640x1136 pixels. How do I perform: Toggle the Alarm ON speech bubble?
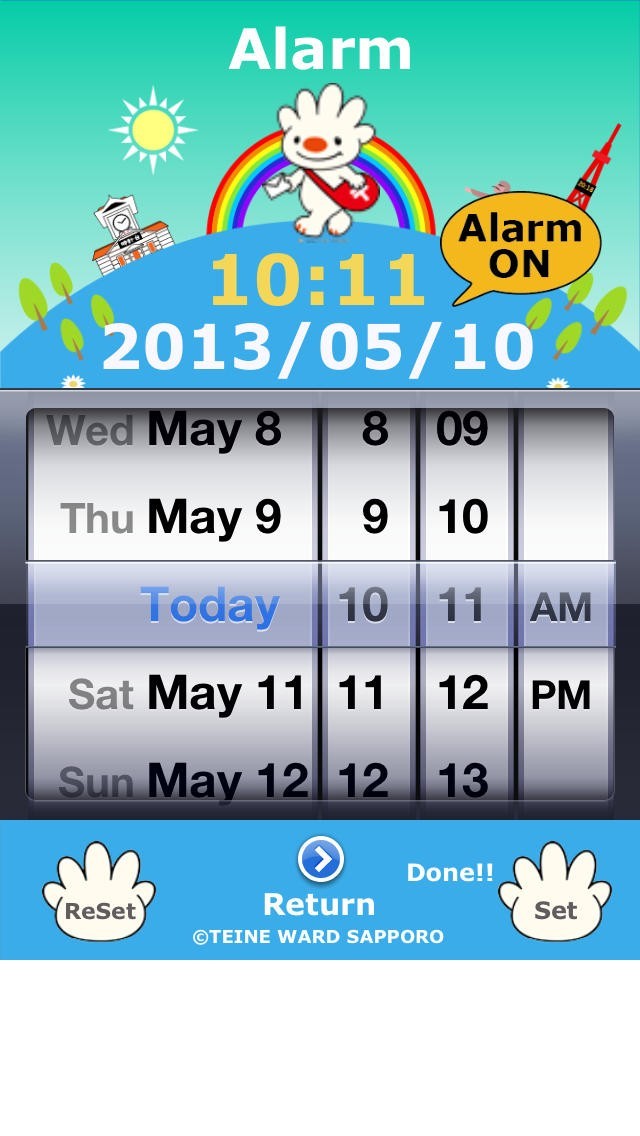click(520, 246)
